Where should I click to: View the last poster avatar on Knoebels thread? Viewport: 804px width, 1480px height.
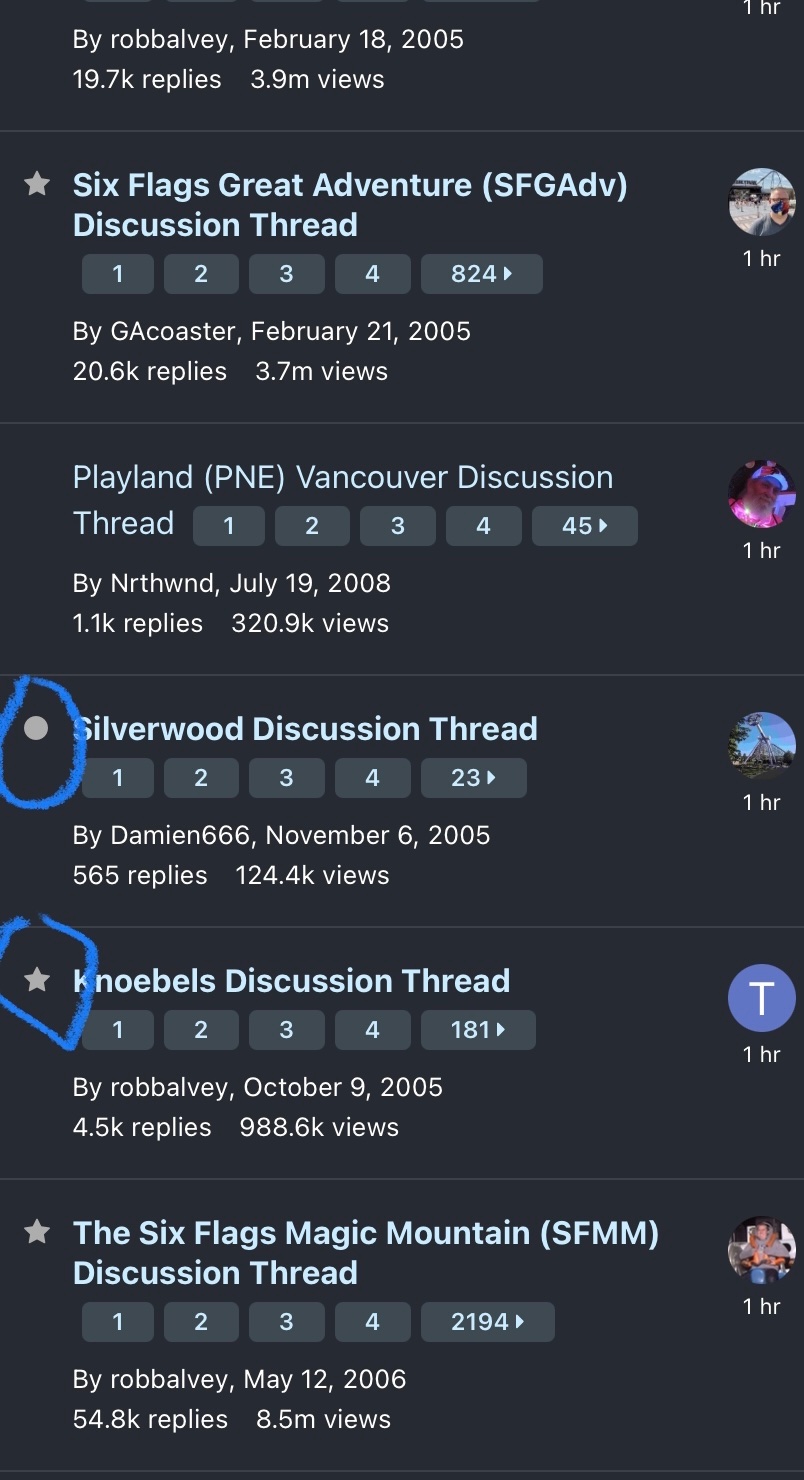[x=761, y=998]
